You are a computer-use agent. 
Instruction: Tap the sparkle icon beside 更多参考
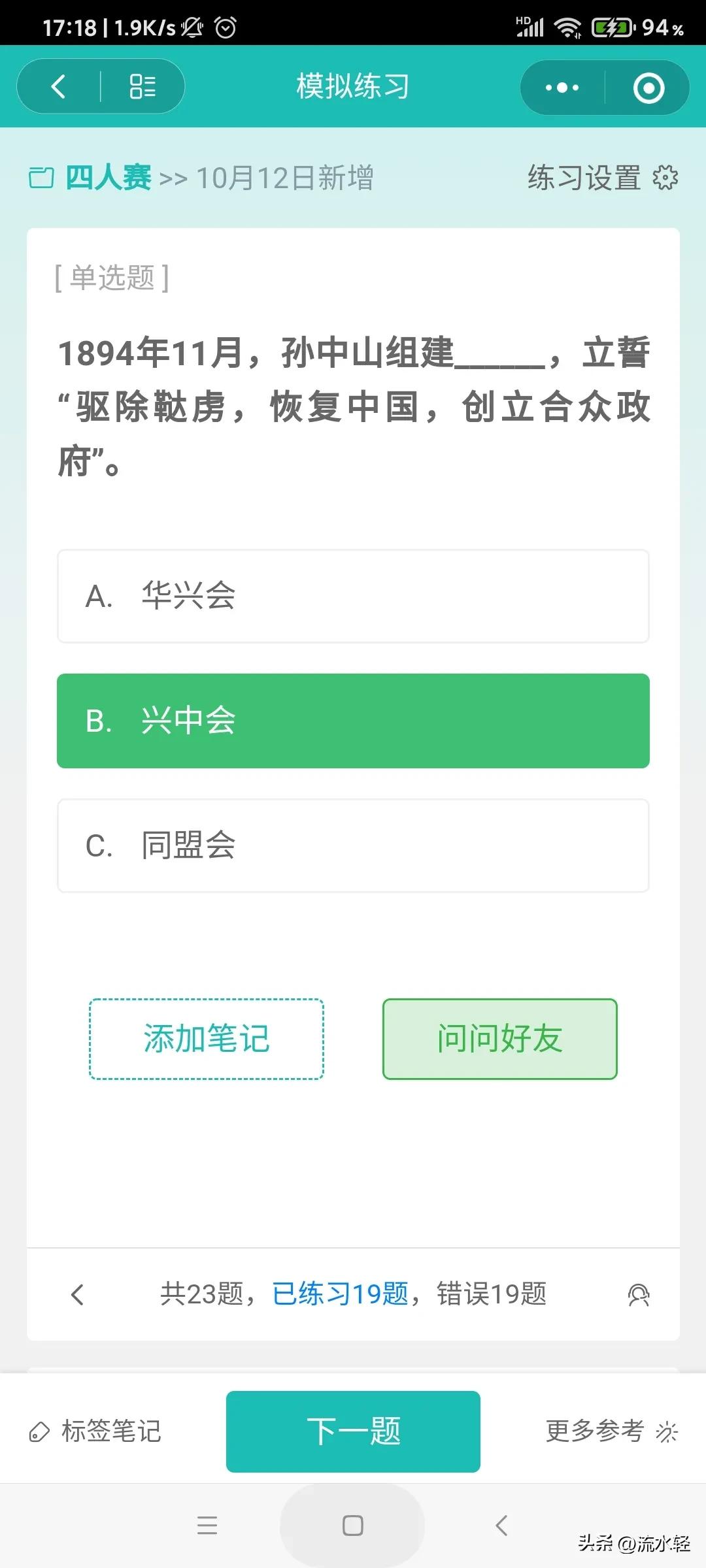pyautogui.click(x=668, y=1430)
